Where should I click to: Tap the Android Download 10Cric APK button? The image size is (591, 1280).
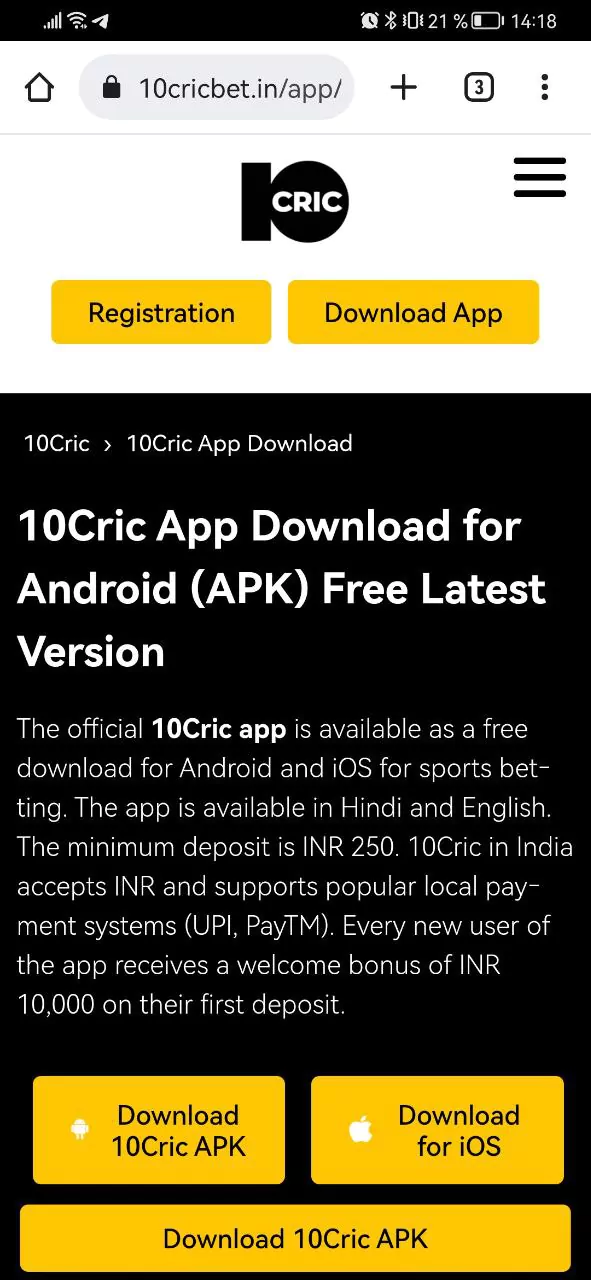coord(159,1130)
